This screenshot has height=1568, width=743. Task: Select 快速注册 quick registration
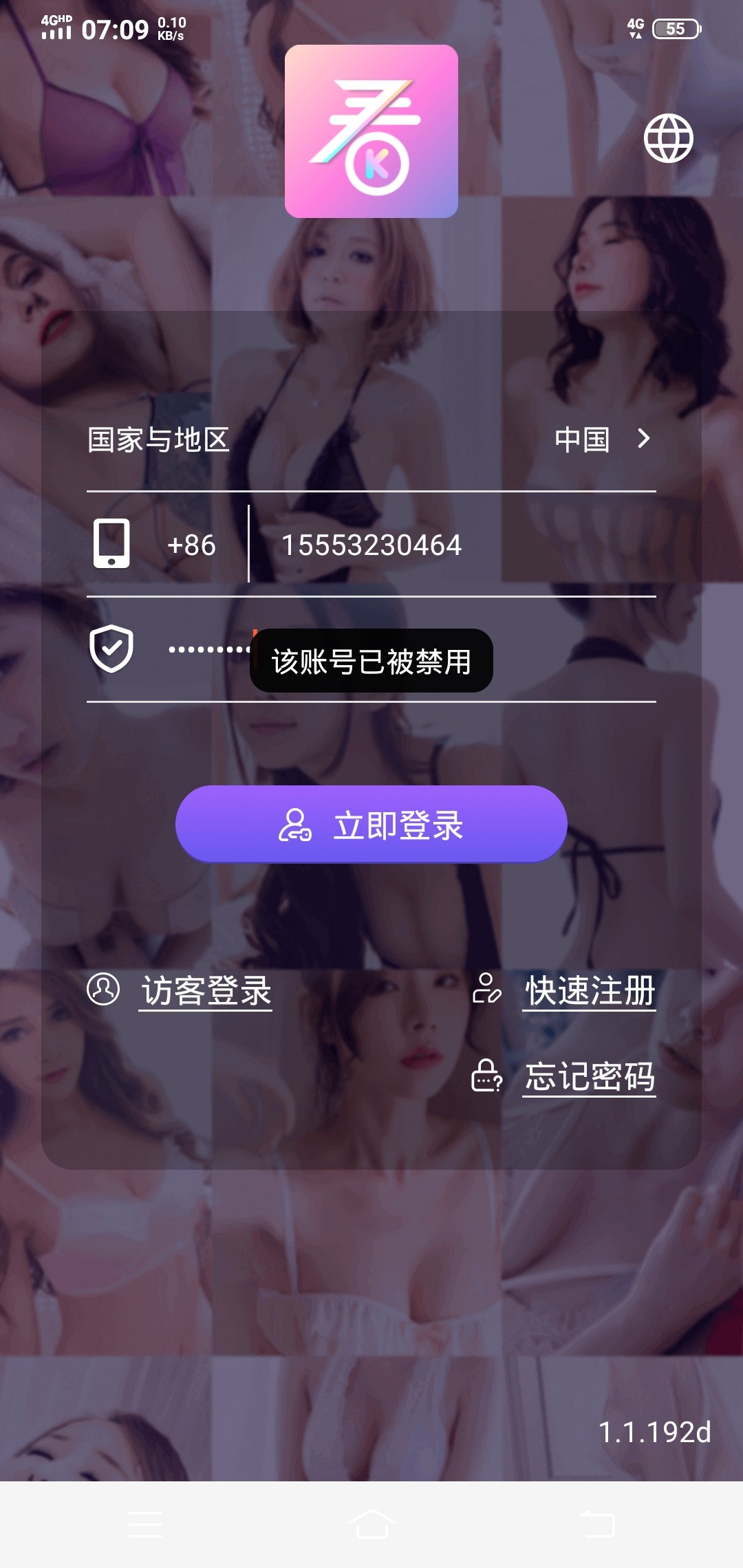tap(588, 990)
